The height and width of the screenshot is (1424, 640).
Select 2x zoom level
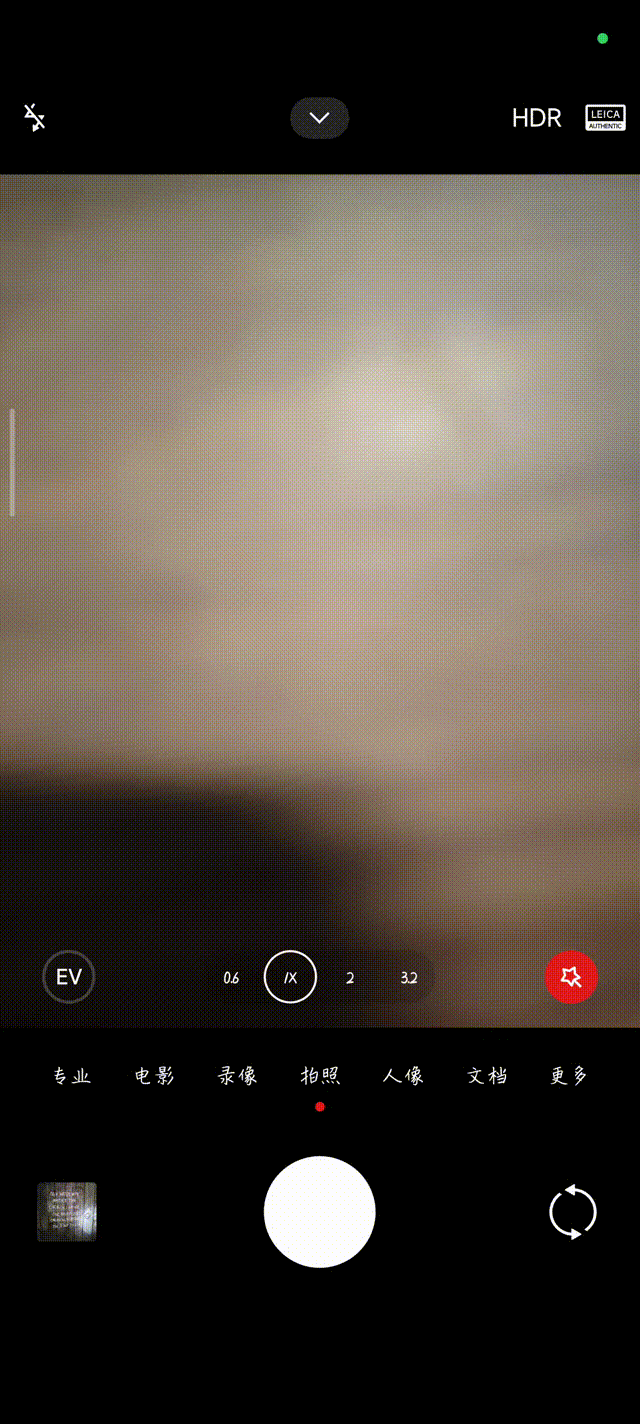point(350,978)
